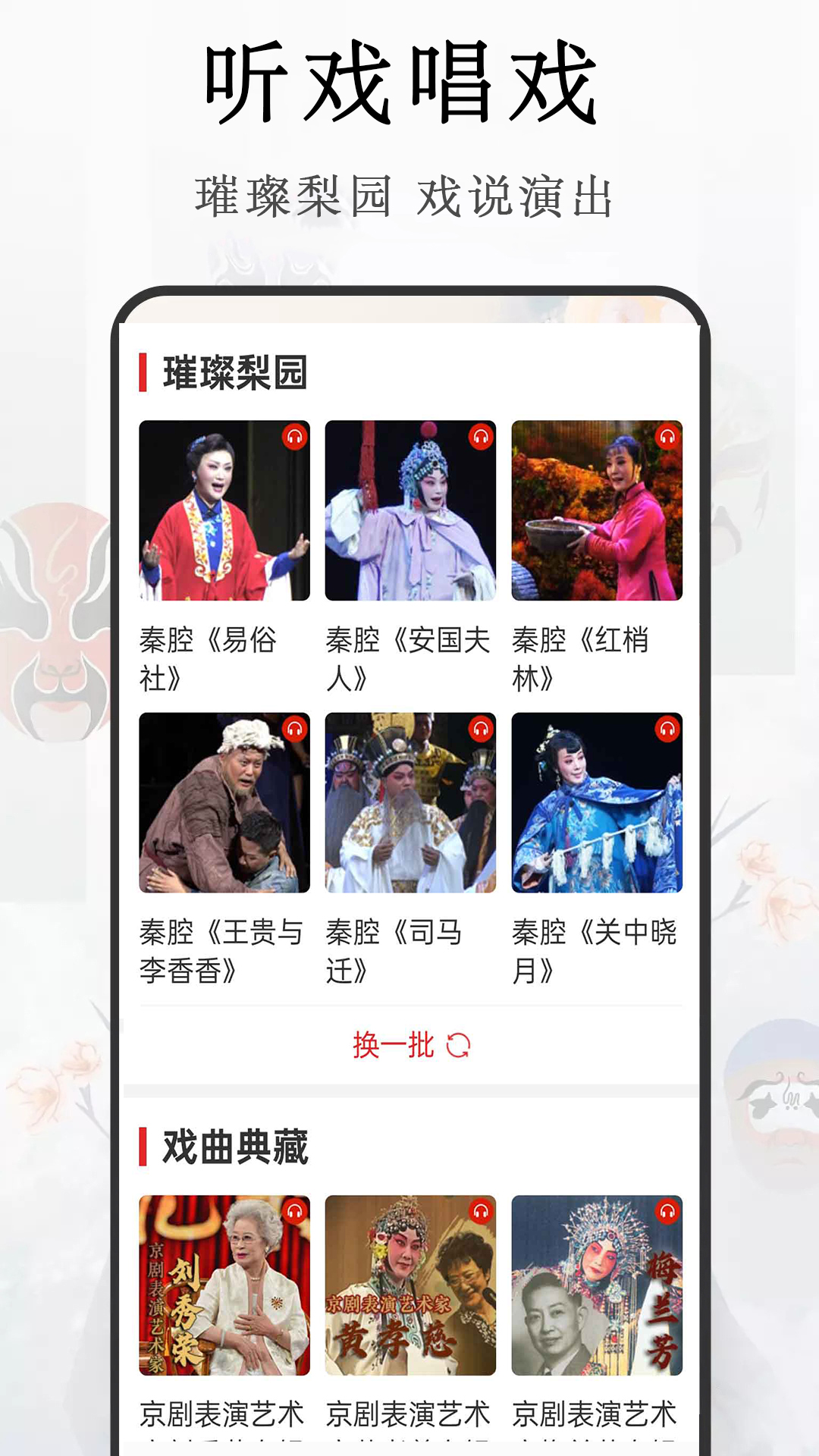Open the 秦腔《司马迁》 thumbnail
Viewport: 819px width, 1456px height.
409,804
